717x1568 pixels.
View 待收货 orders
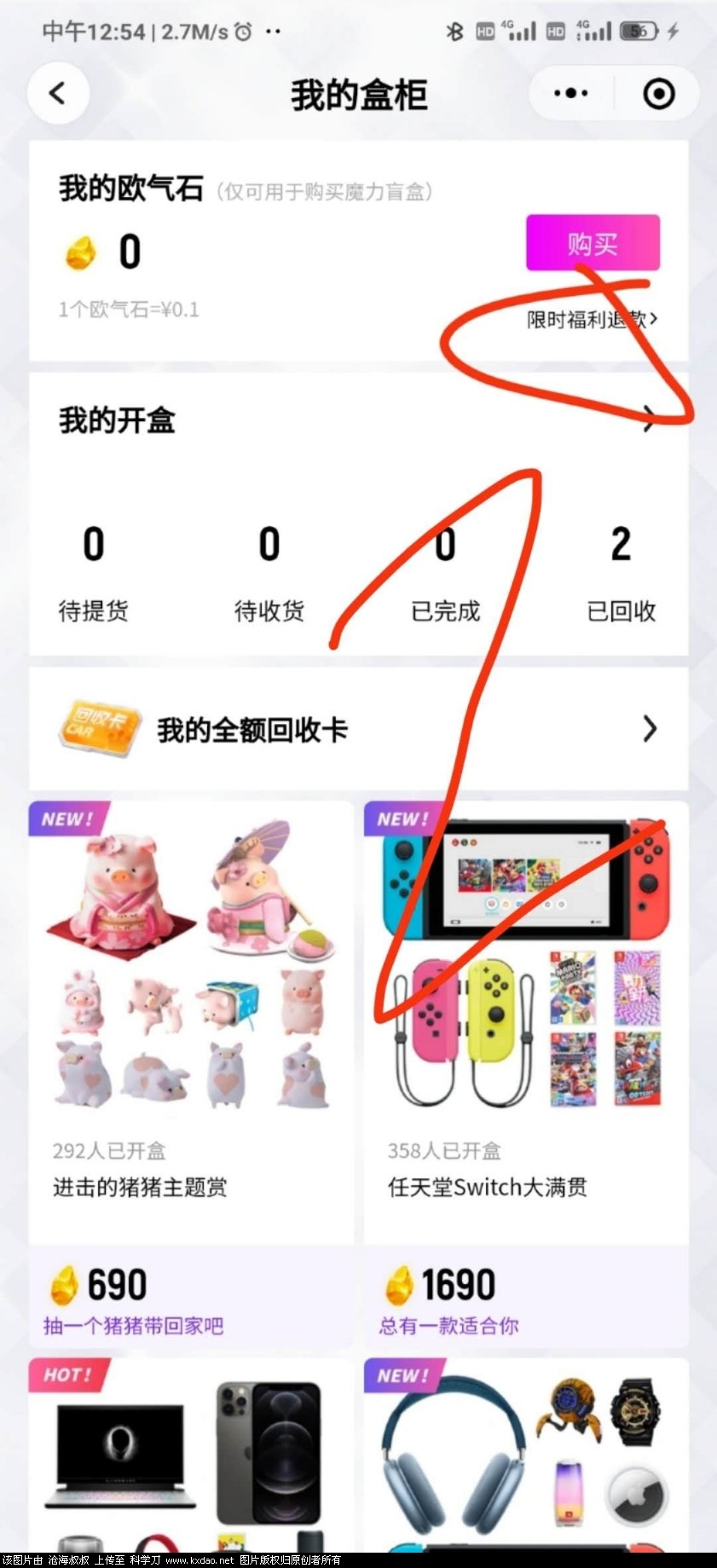click(269, 567)
